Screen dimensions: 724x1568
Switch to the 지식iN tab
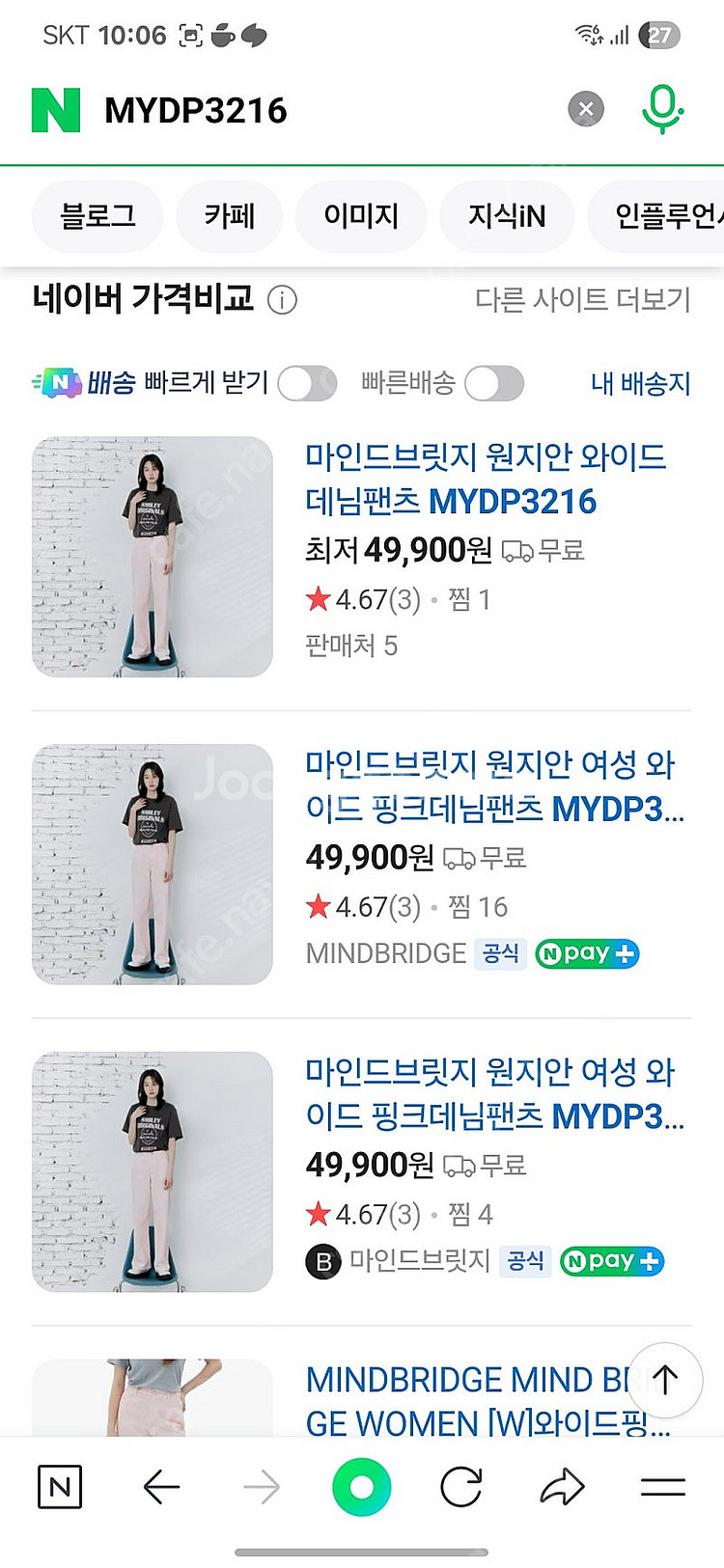click(x=507, y=216)
